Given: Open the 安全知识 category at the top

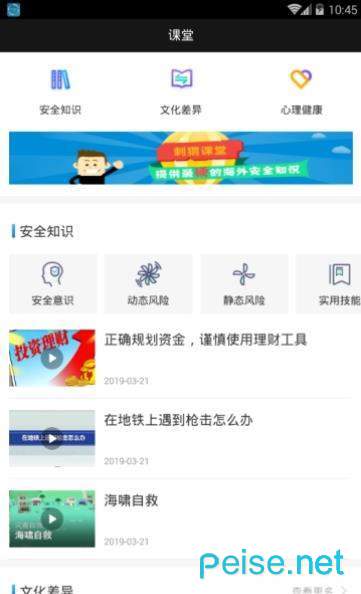Looking at the screenshot, I should coord(60,92).
